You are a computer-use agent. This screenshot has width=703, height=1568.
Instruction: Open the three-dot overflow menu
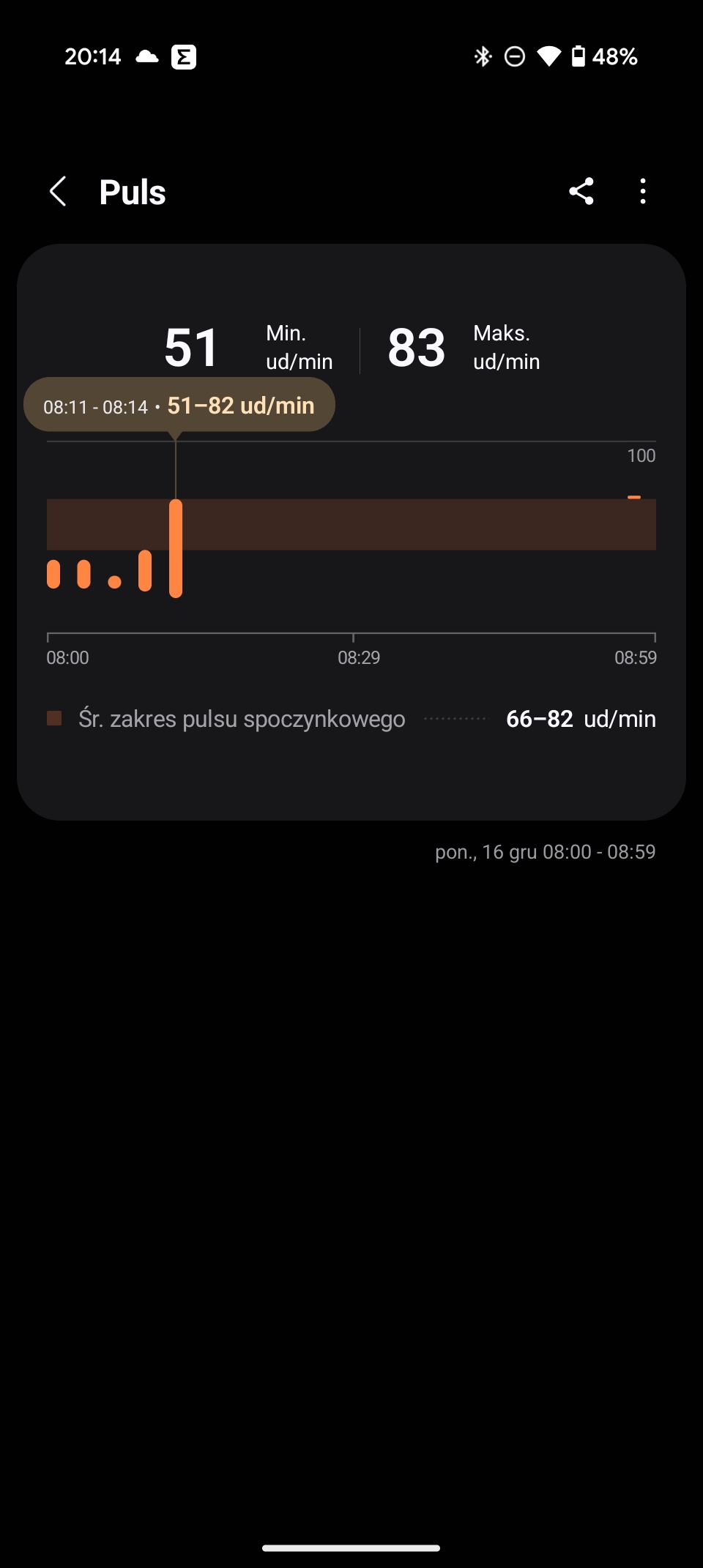pos(643,191)
